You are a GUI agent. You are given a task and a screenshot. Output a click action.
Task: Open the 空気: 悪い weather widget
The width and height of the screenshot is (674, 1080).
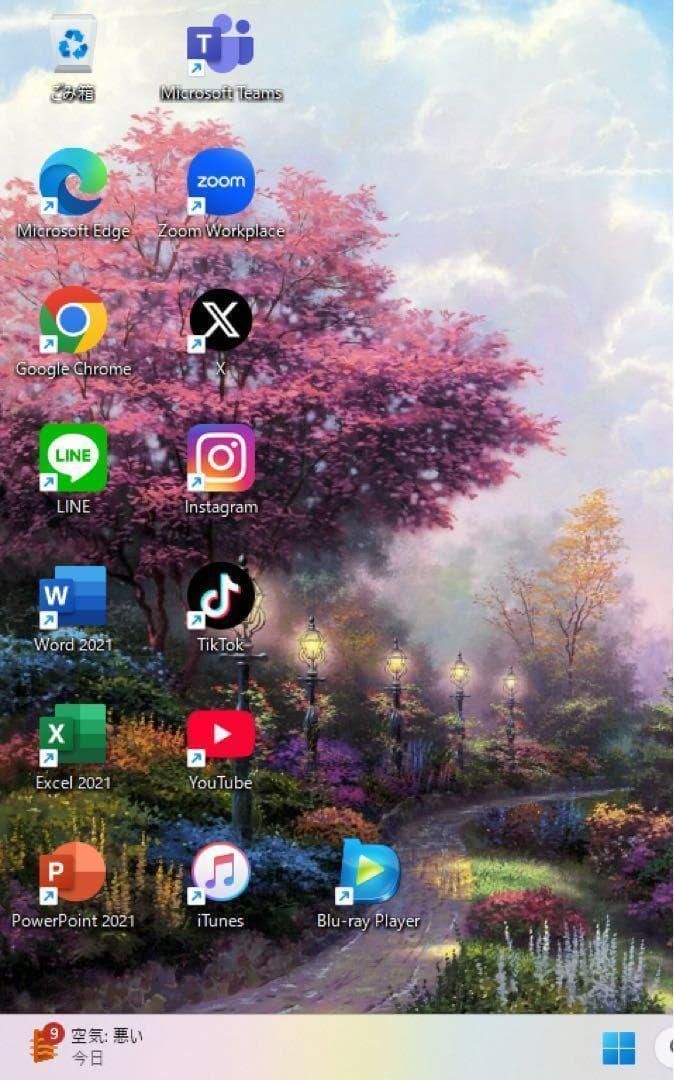(88, 1047)
